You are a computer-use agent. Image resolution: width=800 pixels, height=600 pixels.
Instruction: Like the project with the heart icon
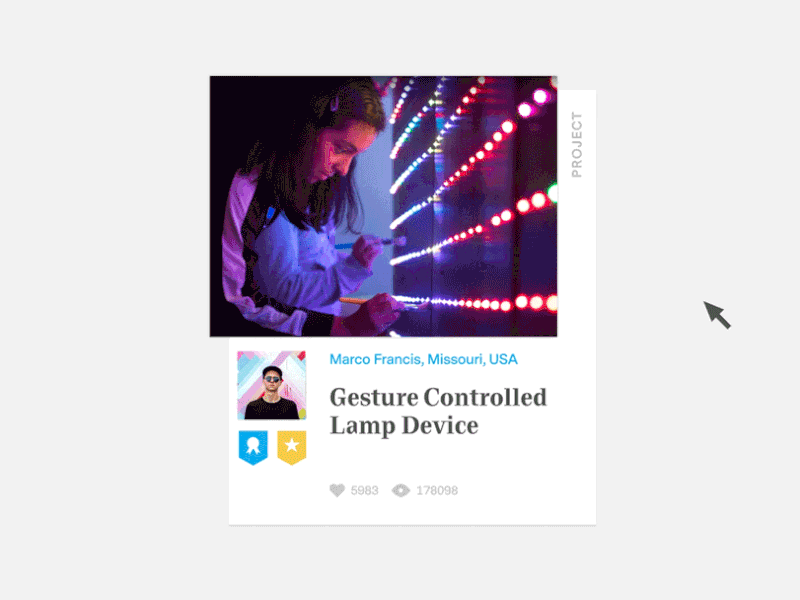point(337,490)
